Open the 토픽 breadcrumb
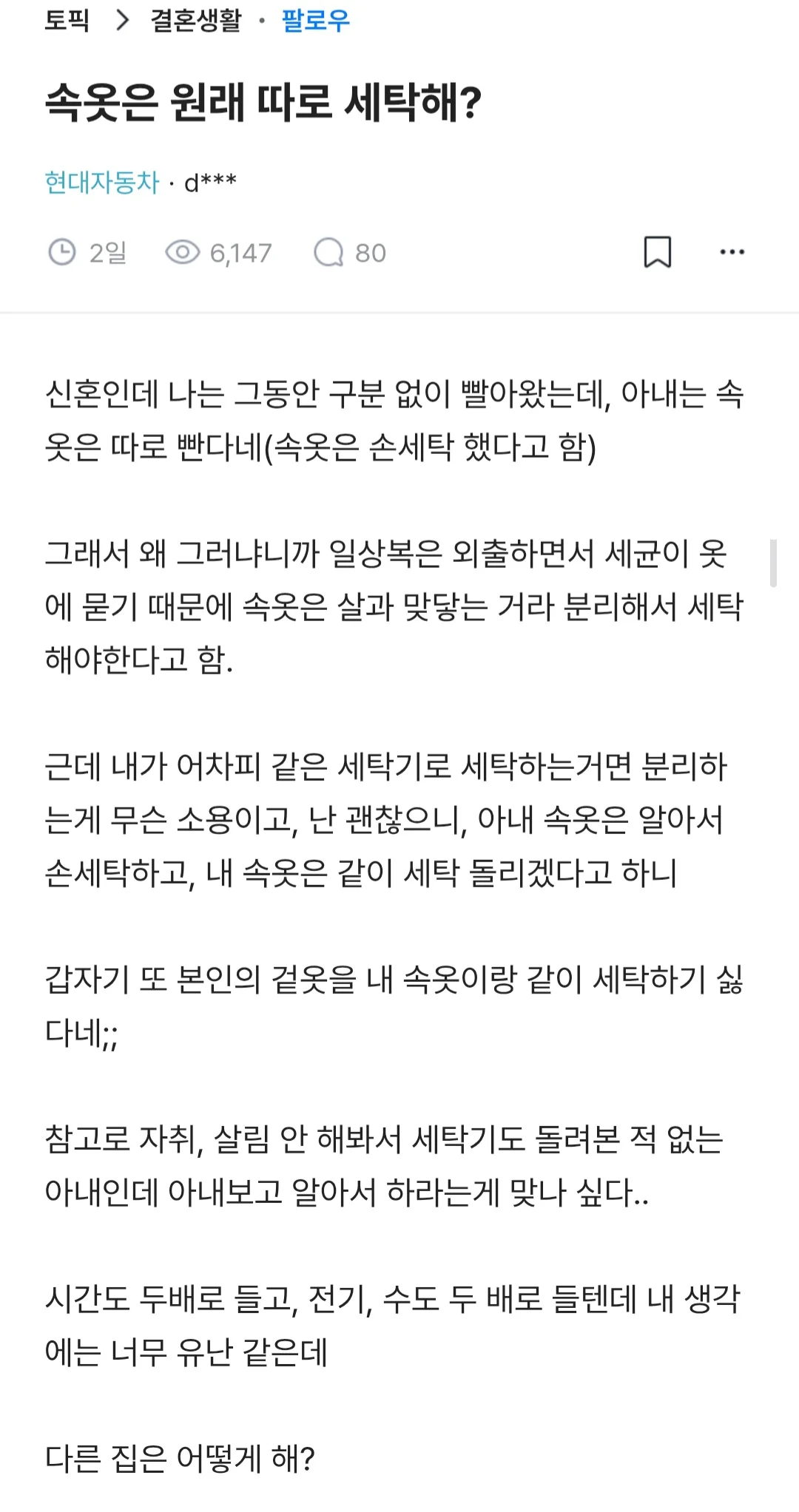Viewport: 799px width, 1512px height. point(67,21)
